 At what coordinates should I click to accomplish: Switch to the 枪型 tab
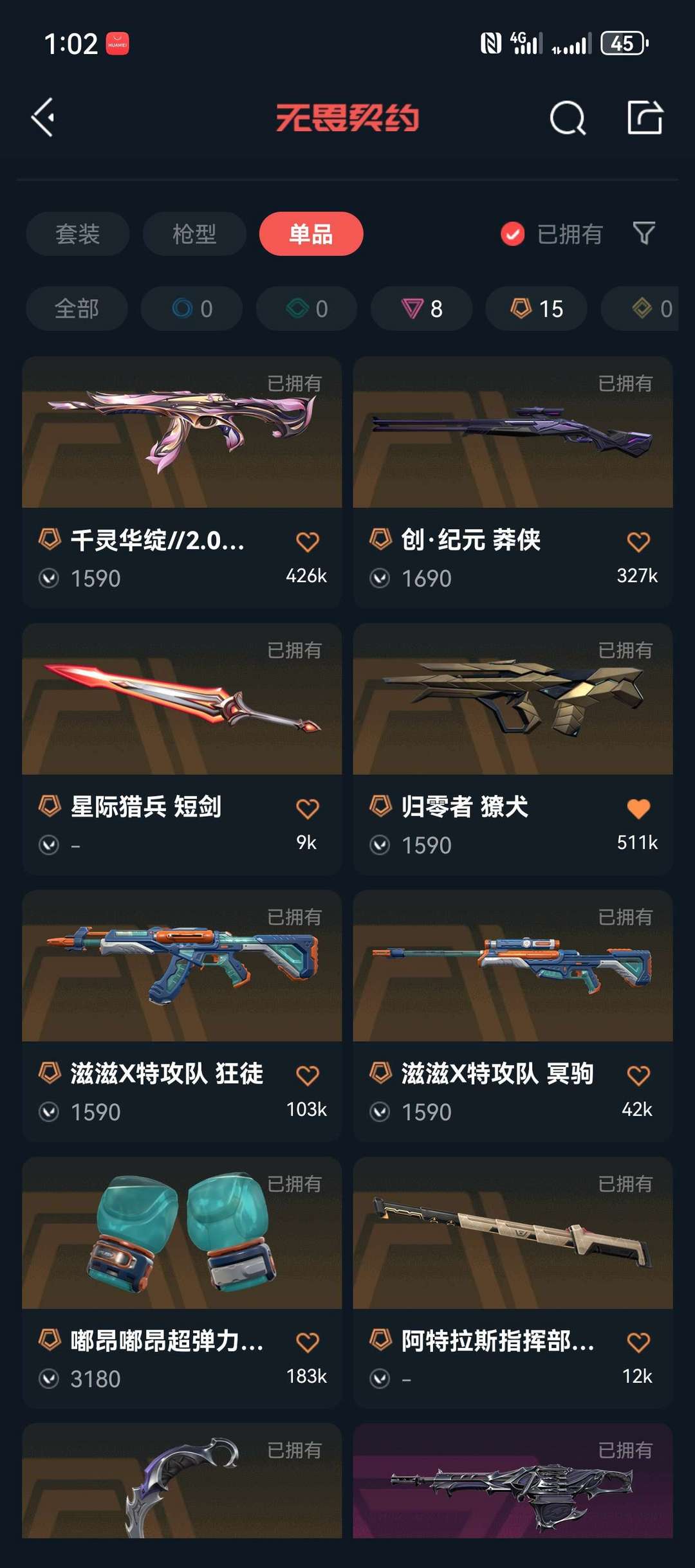pos(194,233)
